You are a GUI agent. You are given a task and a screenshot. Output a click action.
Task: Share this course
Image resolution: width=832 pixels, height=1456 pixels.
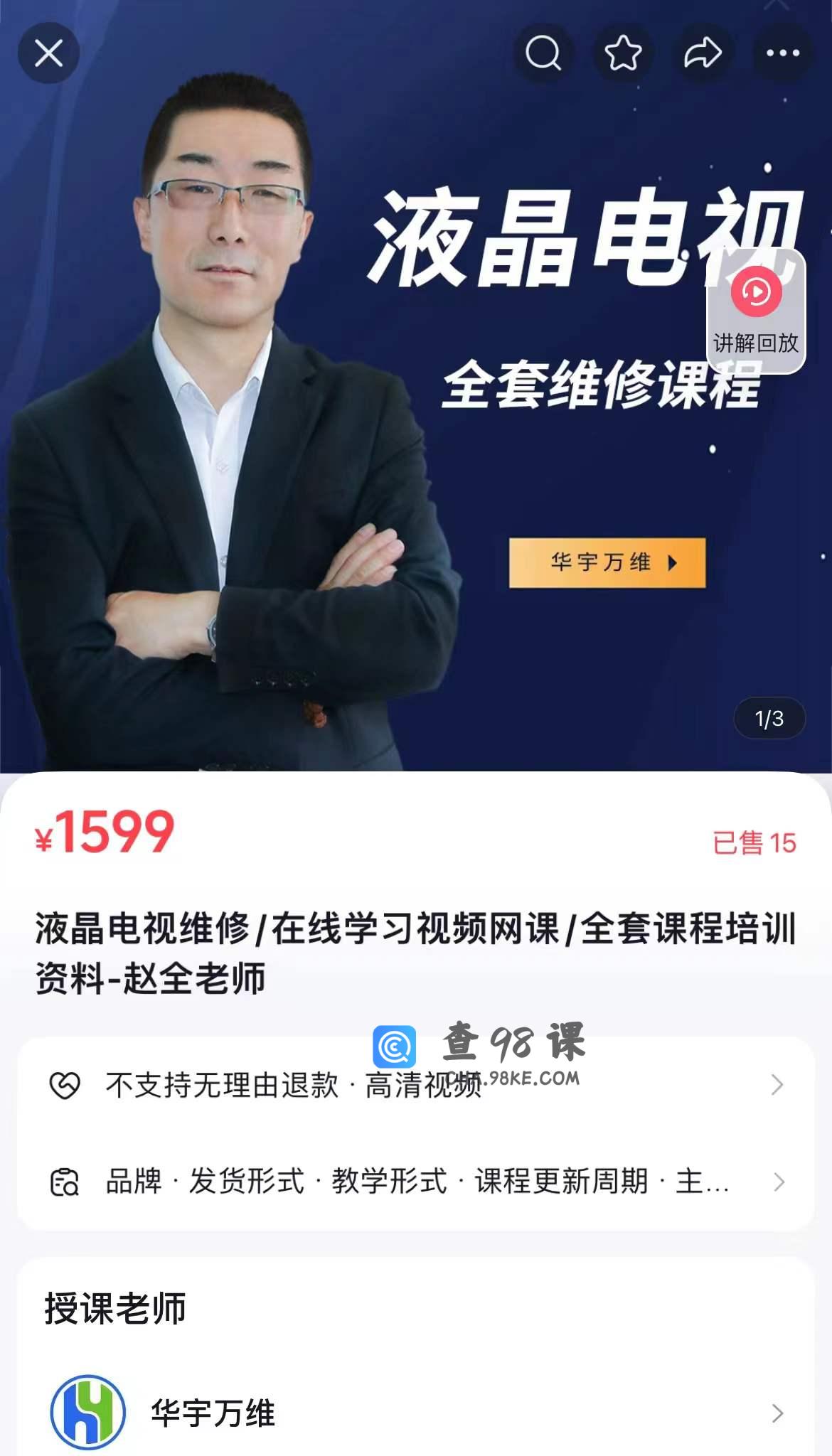coord(703,53)
